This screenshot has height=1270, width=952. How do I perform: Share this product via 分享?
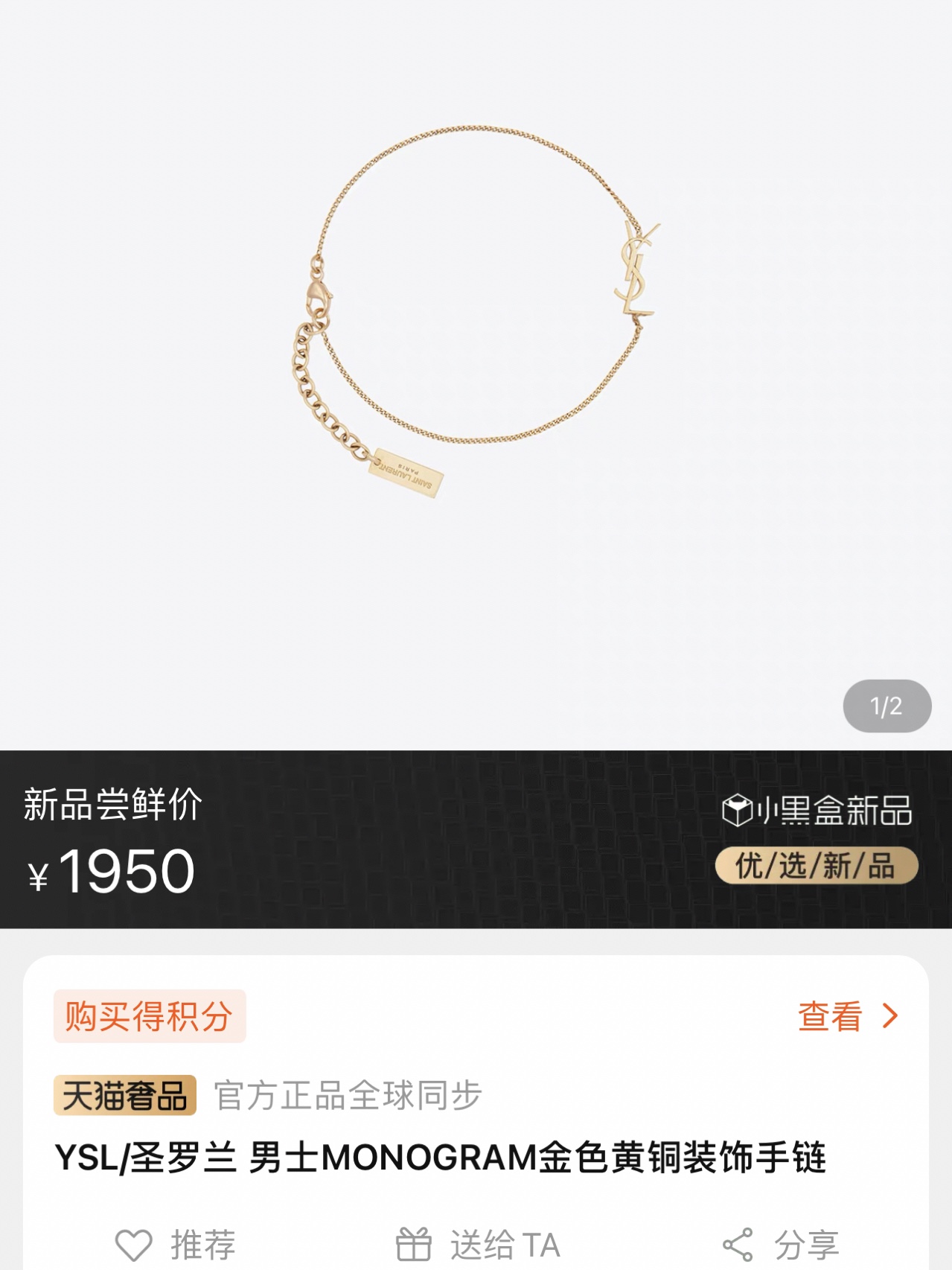click(x=782, y=1245)
